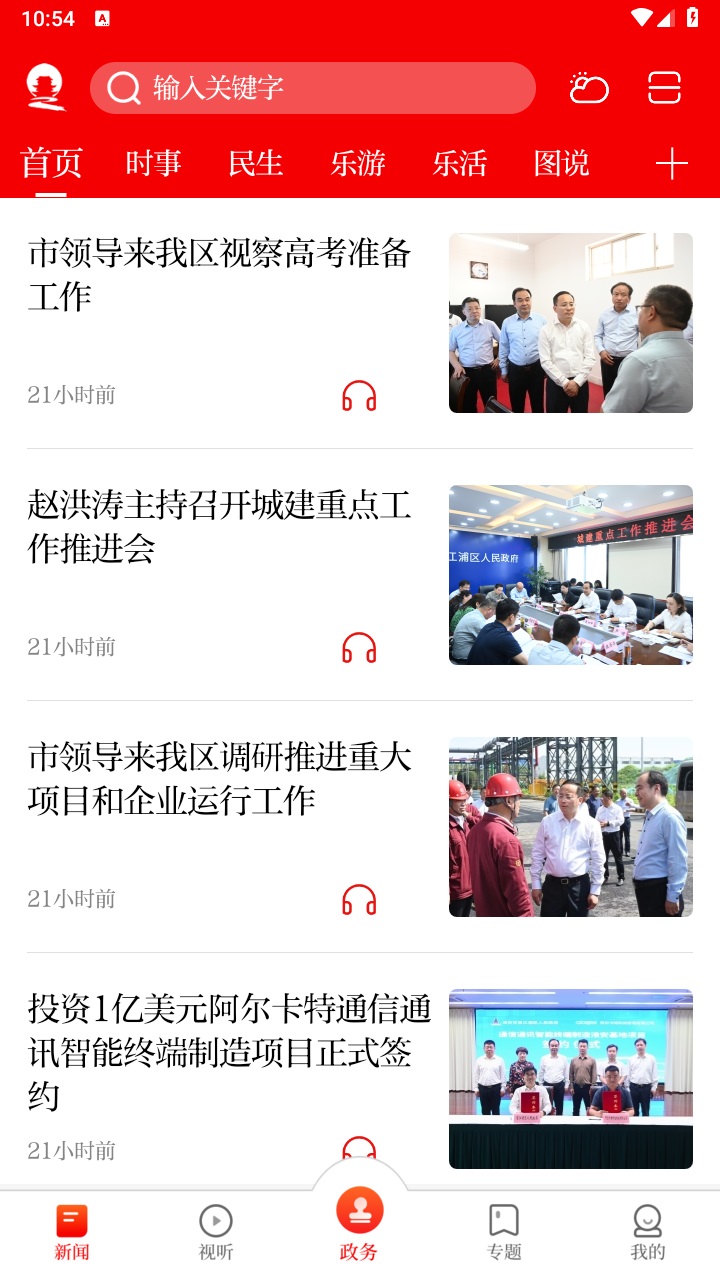720x1280 pixels.
Task: Play audio for 赵洪涛主持召开城建重点工作推进会 article
Action: pyautogui.click(x=360, y=648)
